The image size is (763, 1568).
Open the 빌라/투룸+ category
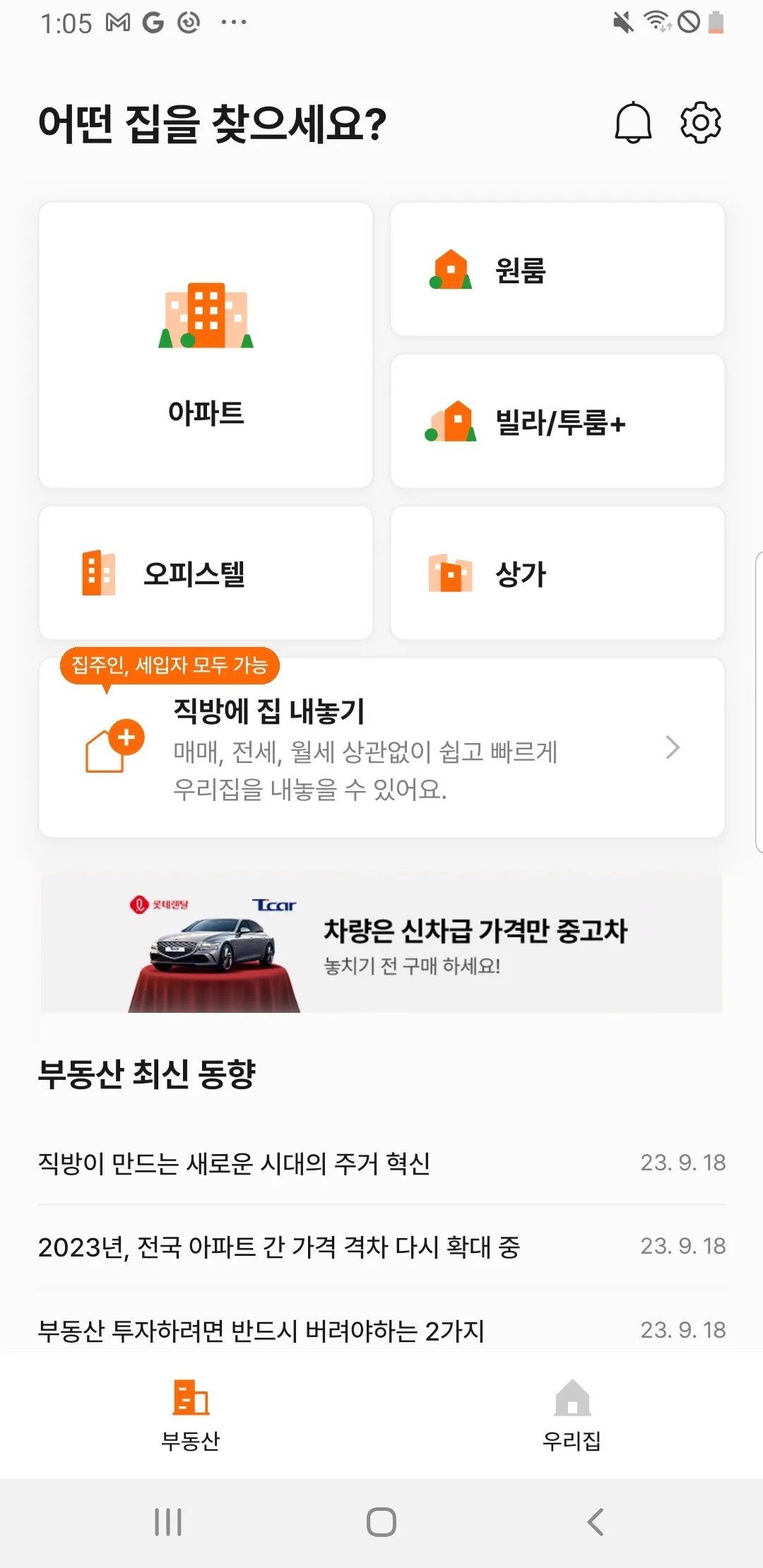(557, 422)
